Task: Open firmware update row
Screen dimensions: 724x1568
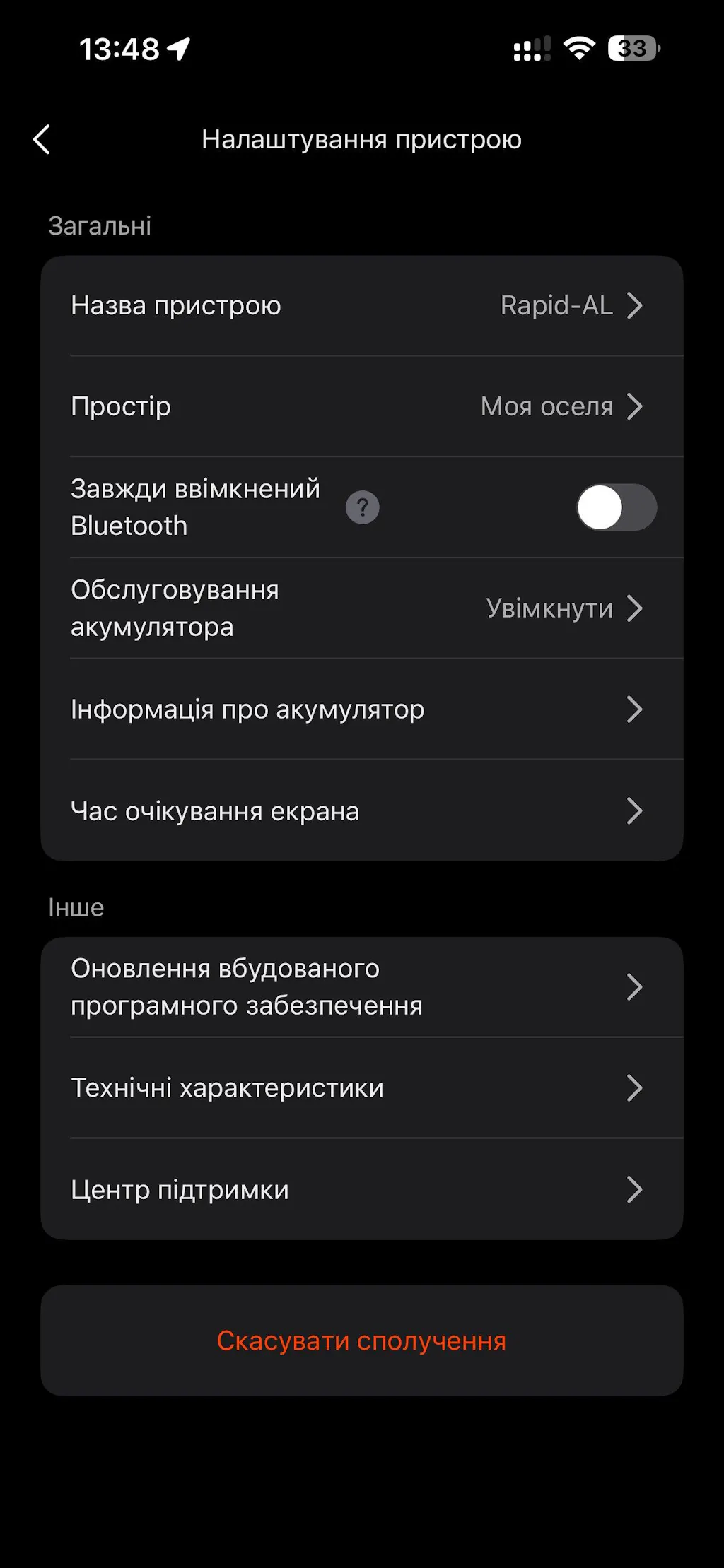Action: pos(361,987)
